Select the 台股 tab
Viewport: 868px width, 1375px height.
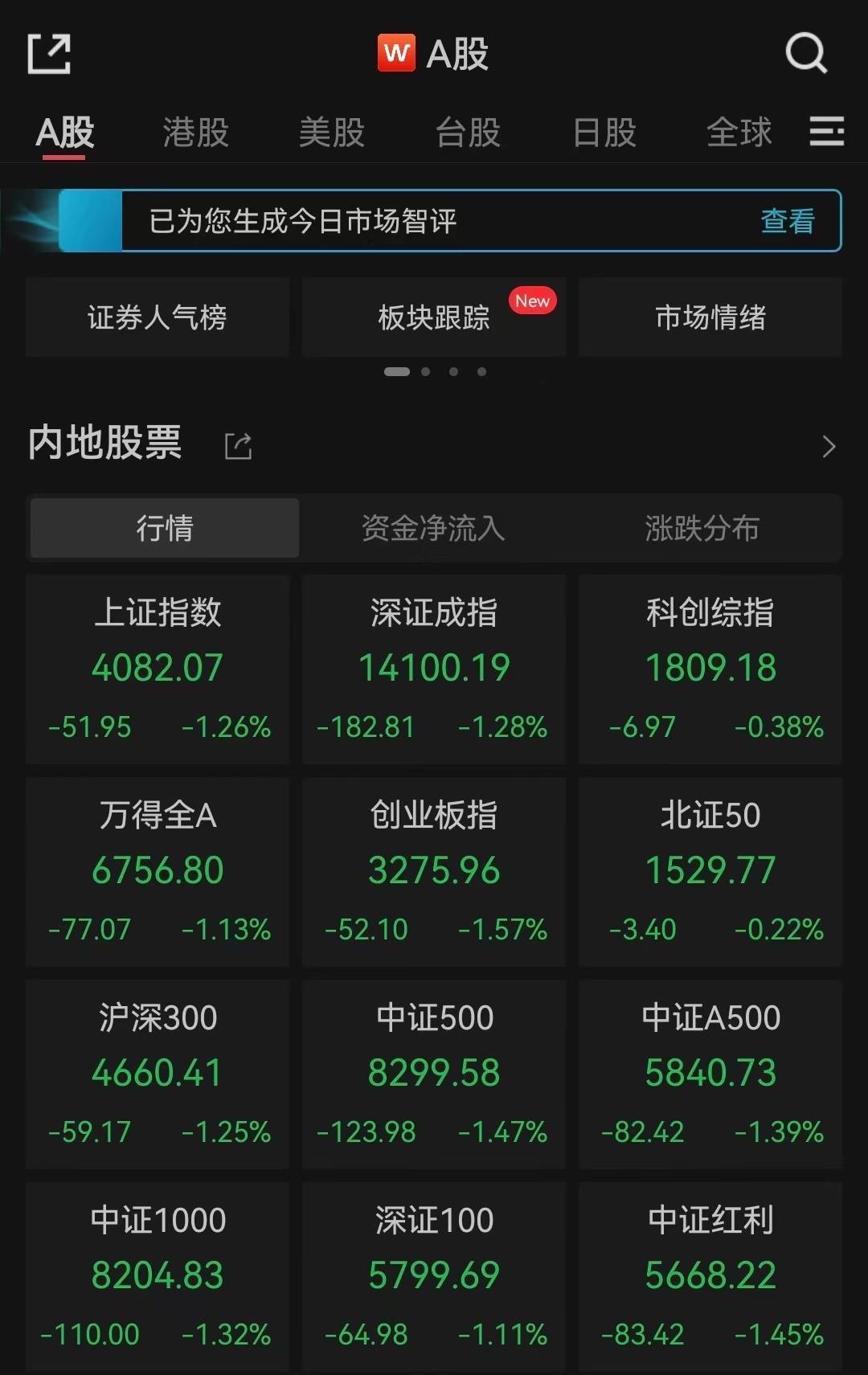(468, 133)
